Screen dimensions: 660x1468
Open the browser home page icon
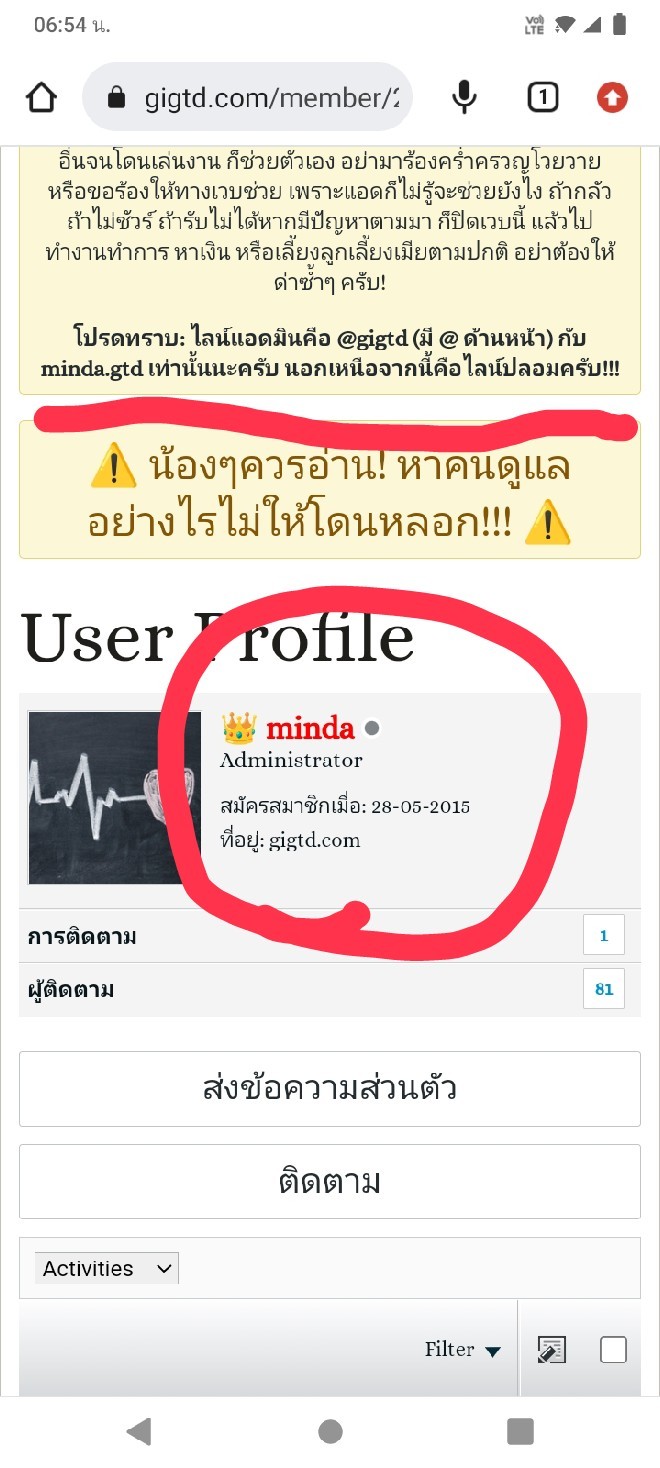(x=41, y=97)
